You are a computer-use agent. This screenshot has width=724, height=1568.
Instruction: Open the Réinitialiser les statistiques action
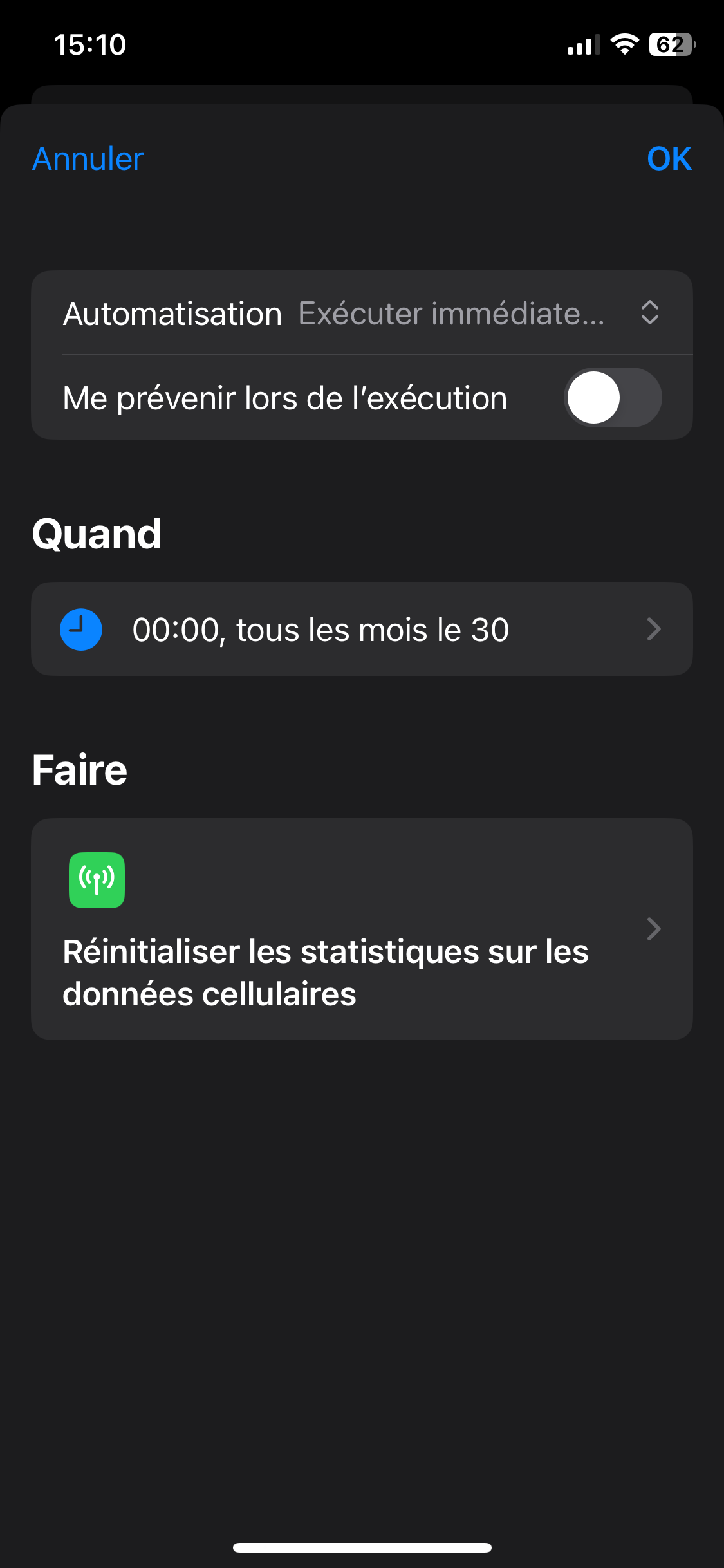coord(362,929)
